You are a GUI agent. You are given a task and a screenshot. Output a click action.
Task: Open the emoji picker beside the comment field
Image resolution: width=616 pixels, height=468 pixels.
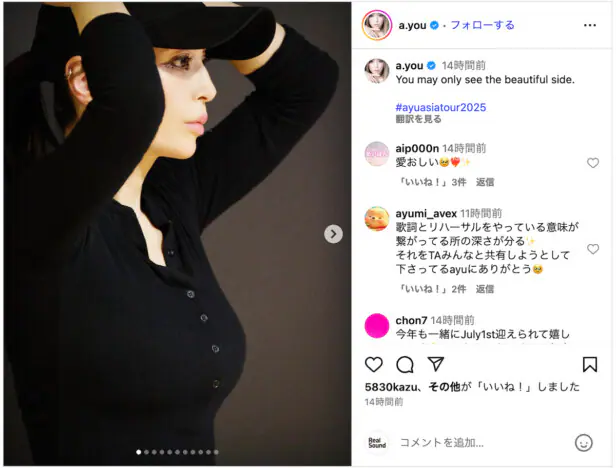(584, 442)
